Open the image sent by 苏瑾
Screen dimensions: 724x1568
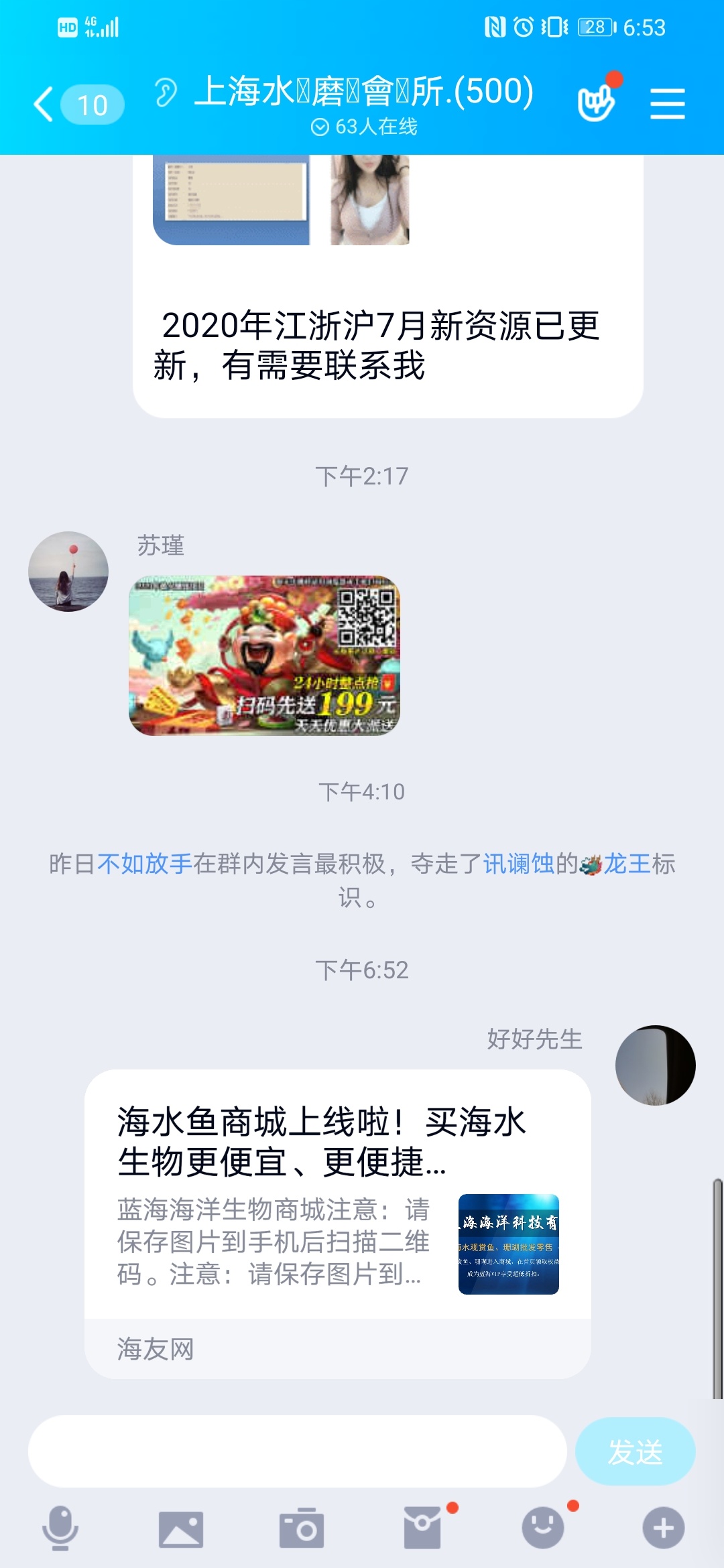(264, 655)
